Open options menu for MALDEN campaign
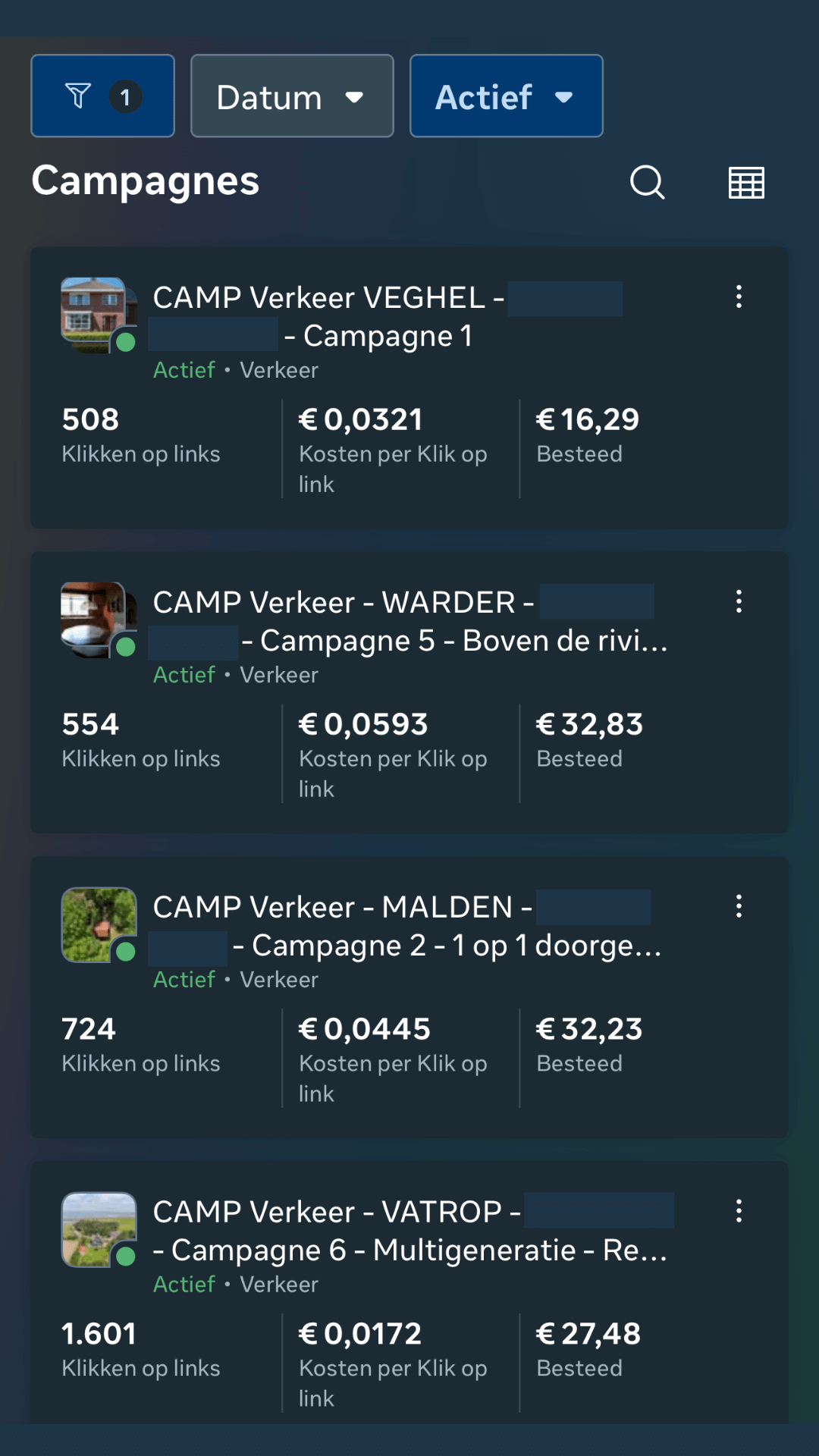The image size is (819, 1456). click(739, 906)
